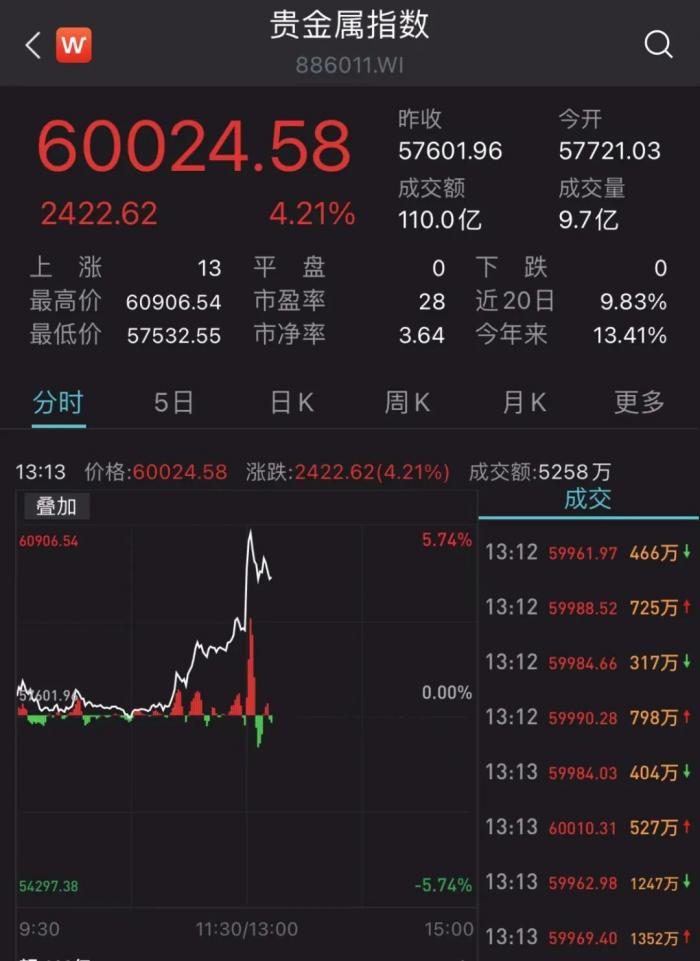Switch to the 日K chart tab
This screenshot has height=961, width=700.
click(291, 403)
